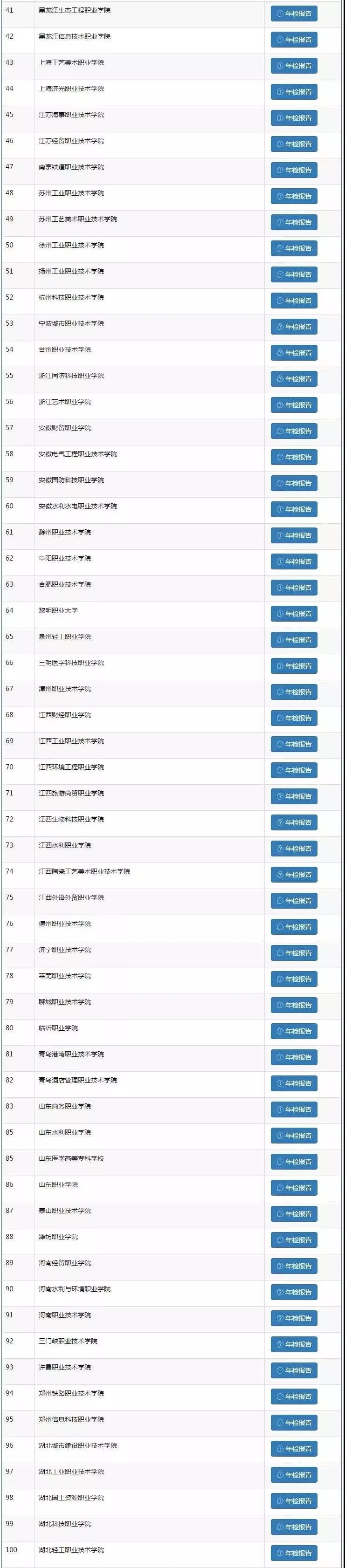The image size is (345, 1568).
Task: Open 年检报告 for 济宁职业技术学院
Action: [294, 952]
